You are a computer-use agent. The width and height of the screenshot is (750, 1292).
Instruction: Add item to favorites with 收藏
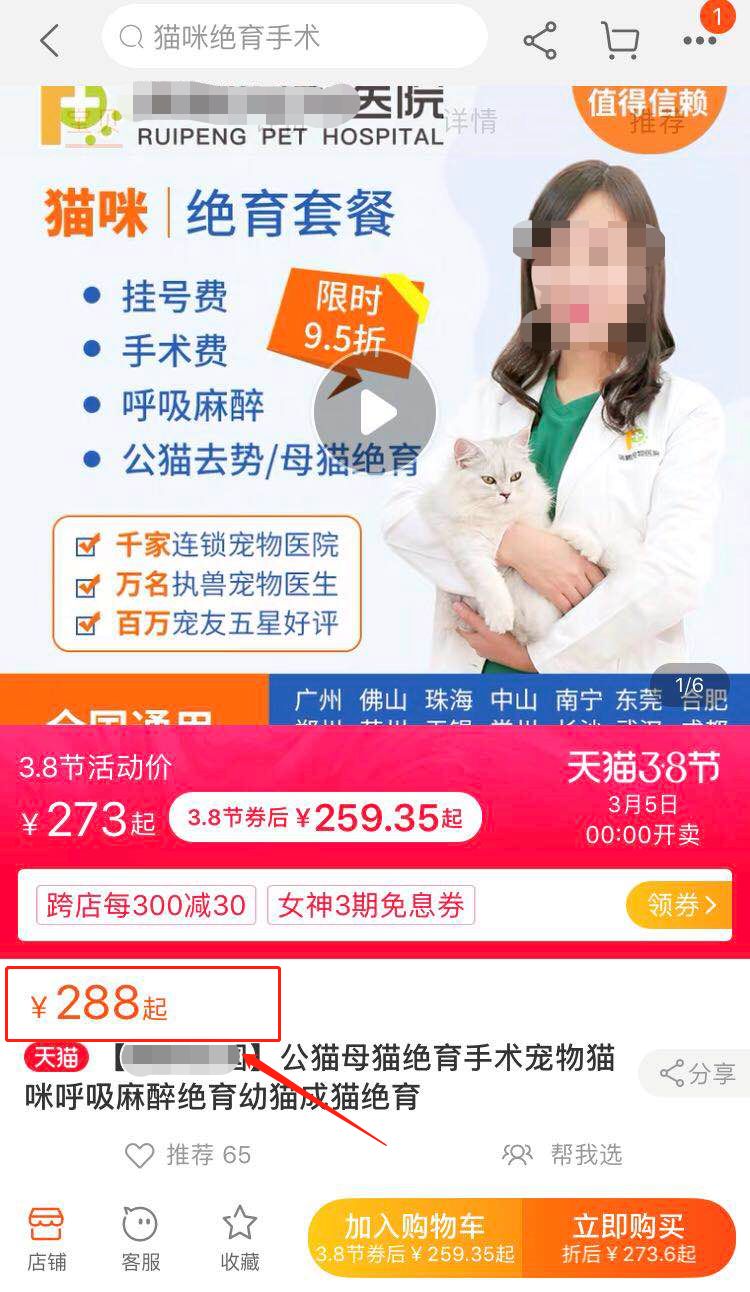click(240, 1238)
